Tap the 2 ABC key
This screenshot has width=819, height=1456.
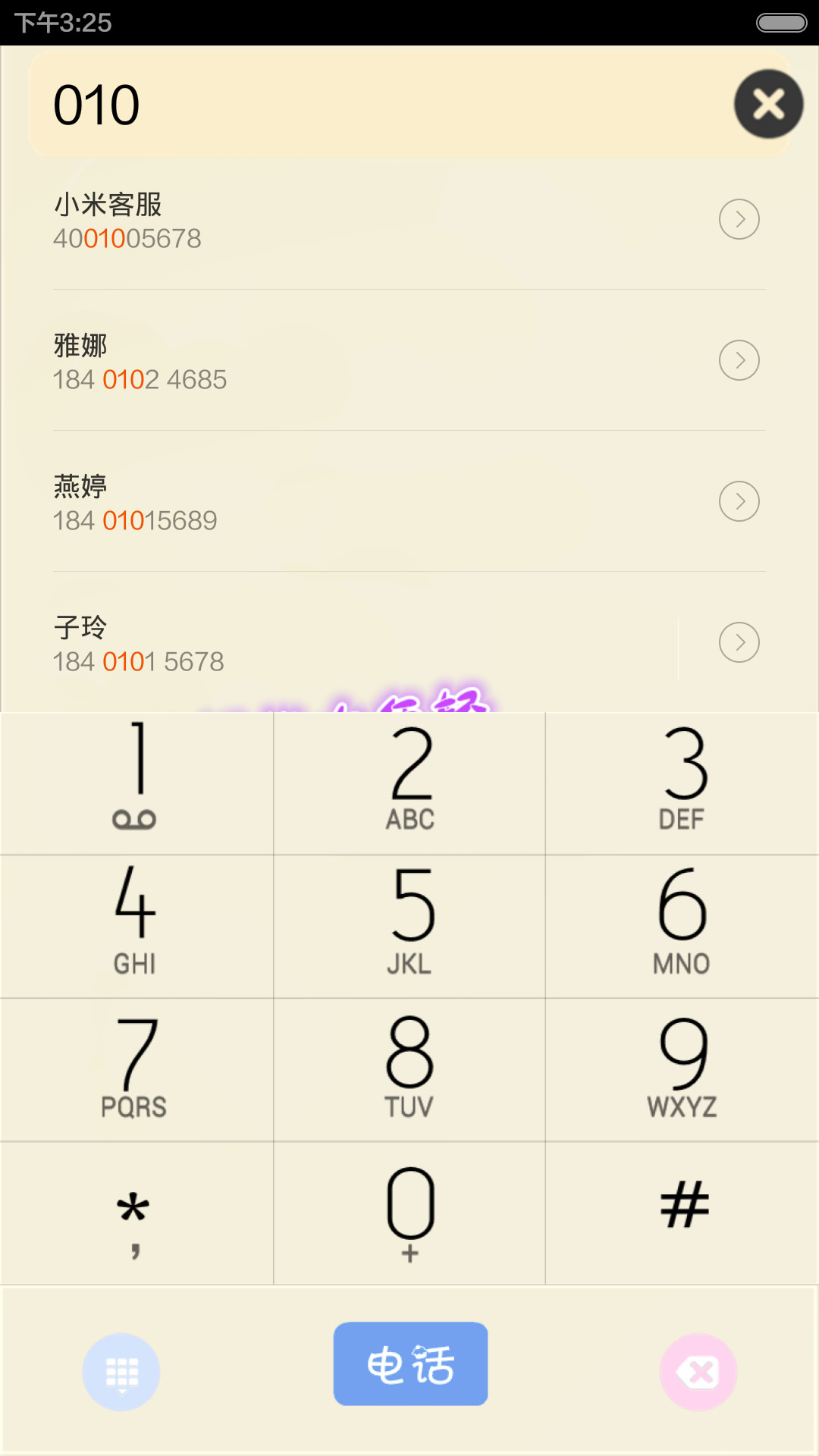click(x=409, y=783)
